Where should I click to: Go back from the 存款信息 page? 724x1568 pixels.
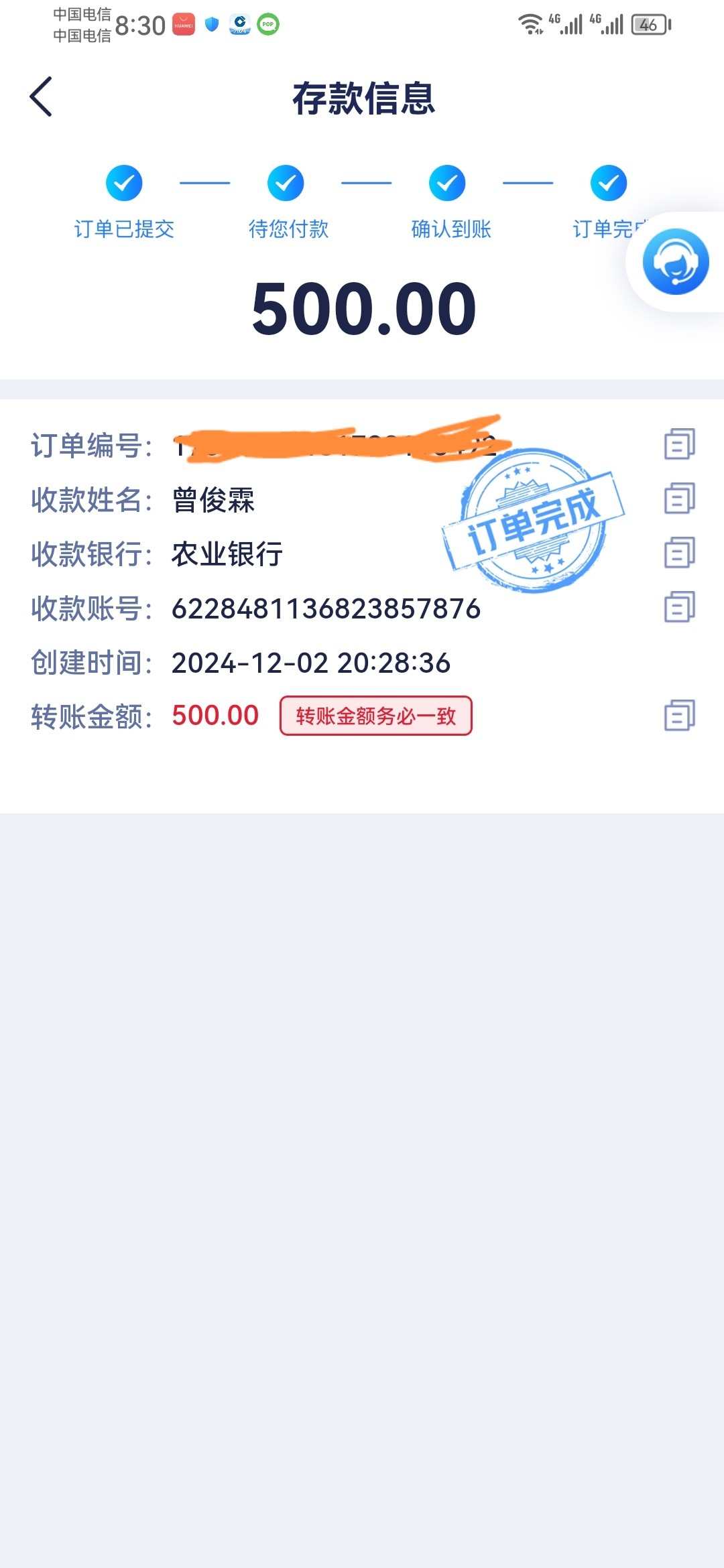42,96
